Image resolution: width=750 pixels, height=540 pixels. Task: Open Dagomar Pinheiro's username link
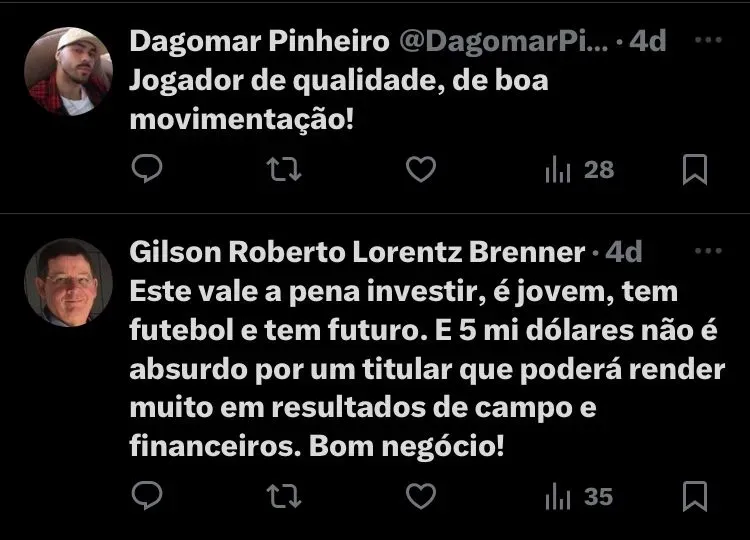tap(503, 42)
